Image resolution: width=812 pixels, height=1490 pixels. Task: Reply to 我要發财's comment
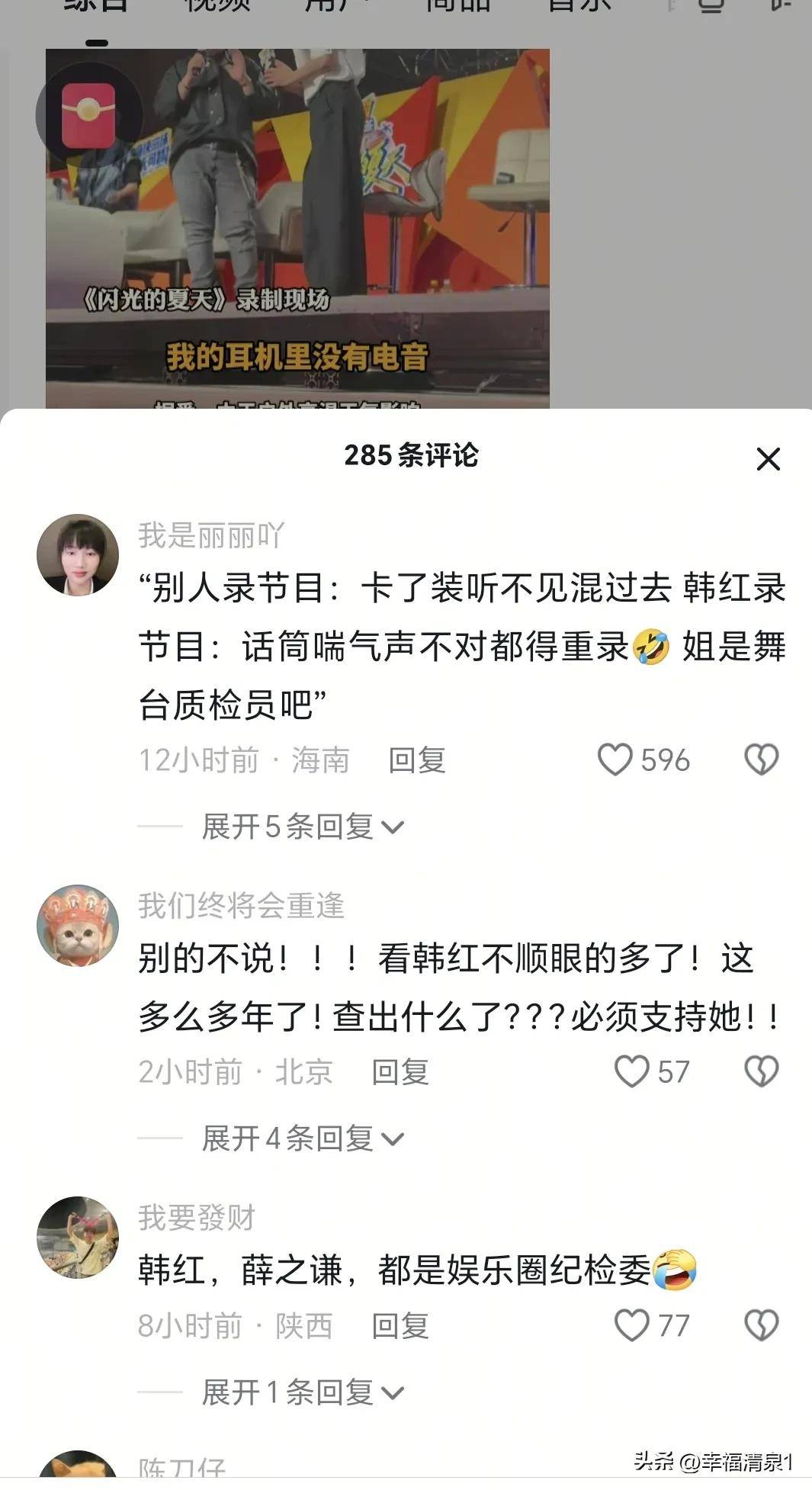coord(400,1326)
